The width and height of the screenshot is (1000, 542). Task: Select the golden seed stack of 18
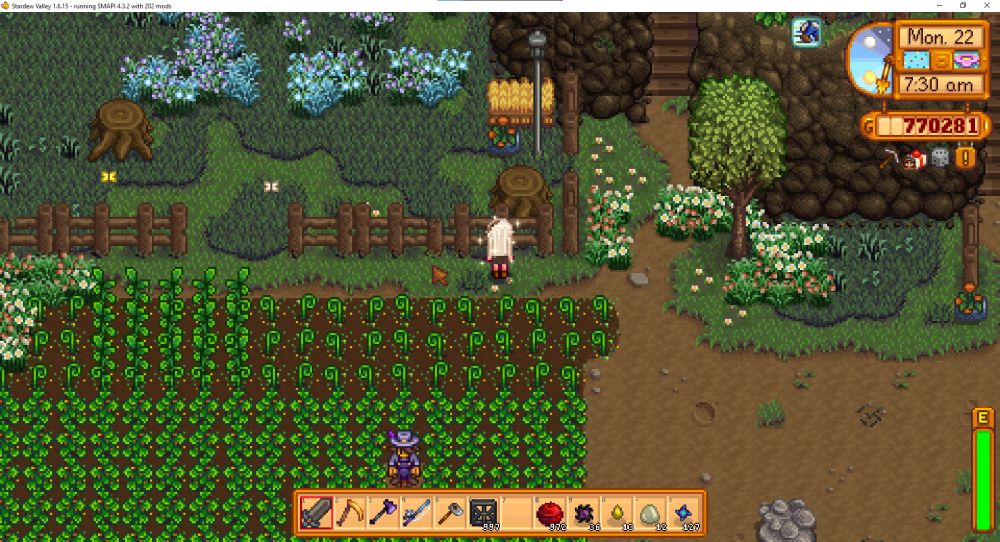pyautogui.click(x=617, y=513)
